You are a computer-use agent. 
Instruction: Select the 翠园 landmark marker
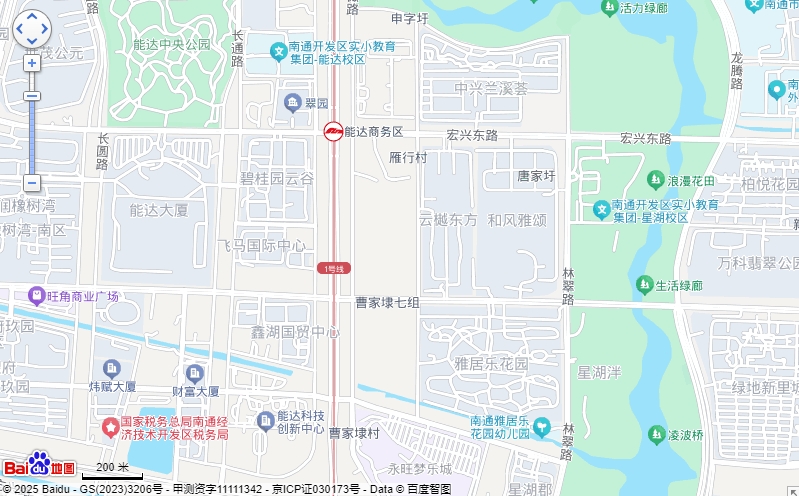click(292, 102)
